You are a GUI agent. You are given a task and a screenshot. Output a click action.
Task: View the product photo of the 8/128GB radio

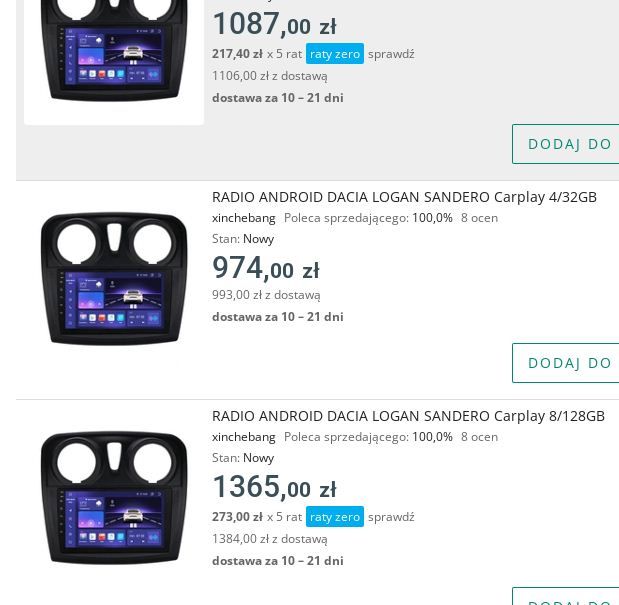(x=113, y=498)
